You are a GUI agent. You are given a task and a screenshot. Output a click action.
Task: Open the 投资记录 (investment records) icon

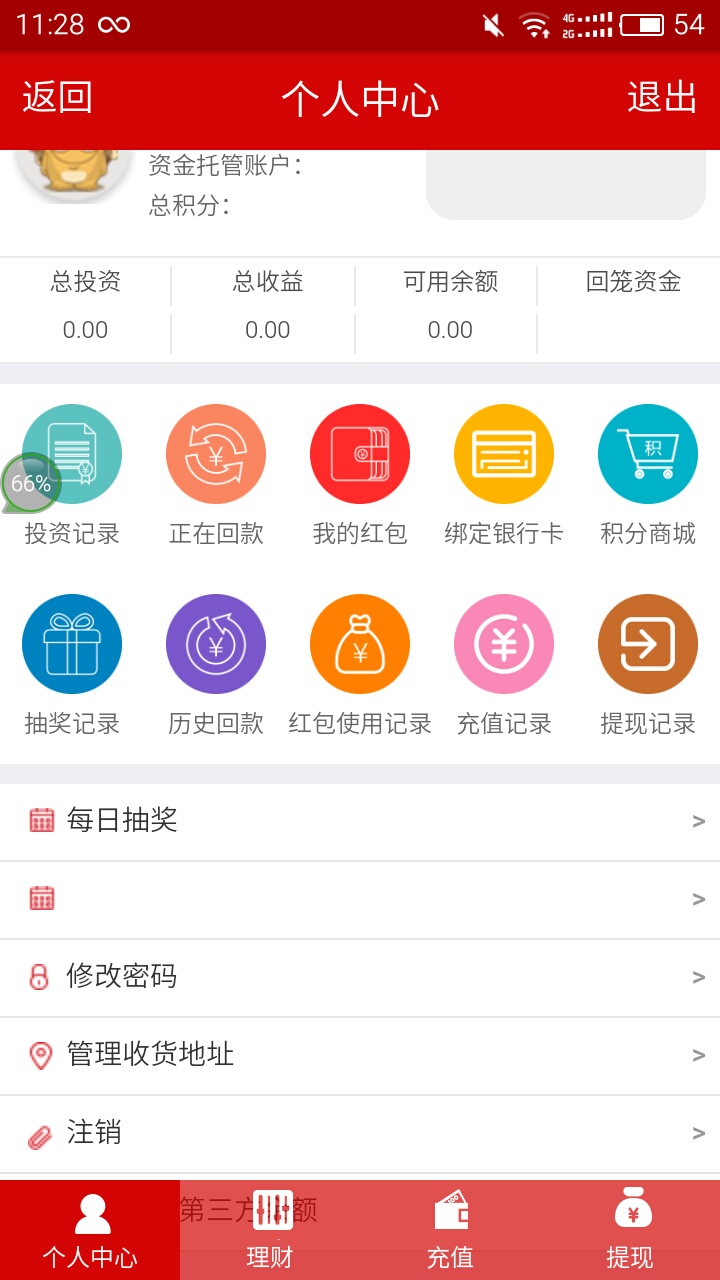pos(71,453)
